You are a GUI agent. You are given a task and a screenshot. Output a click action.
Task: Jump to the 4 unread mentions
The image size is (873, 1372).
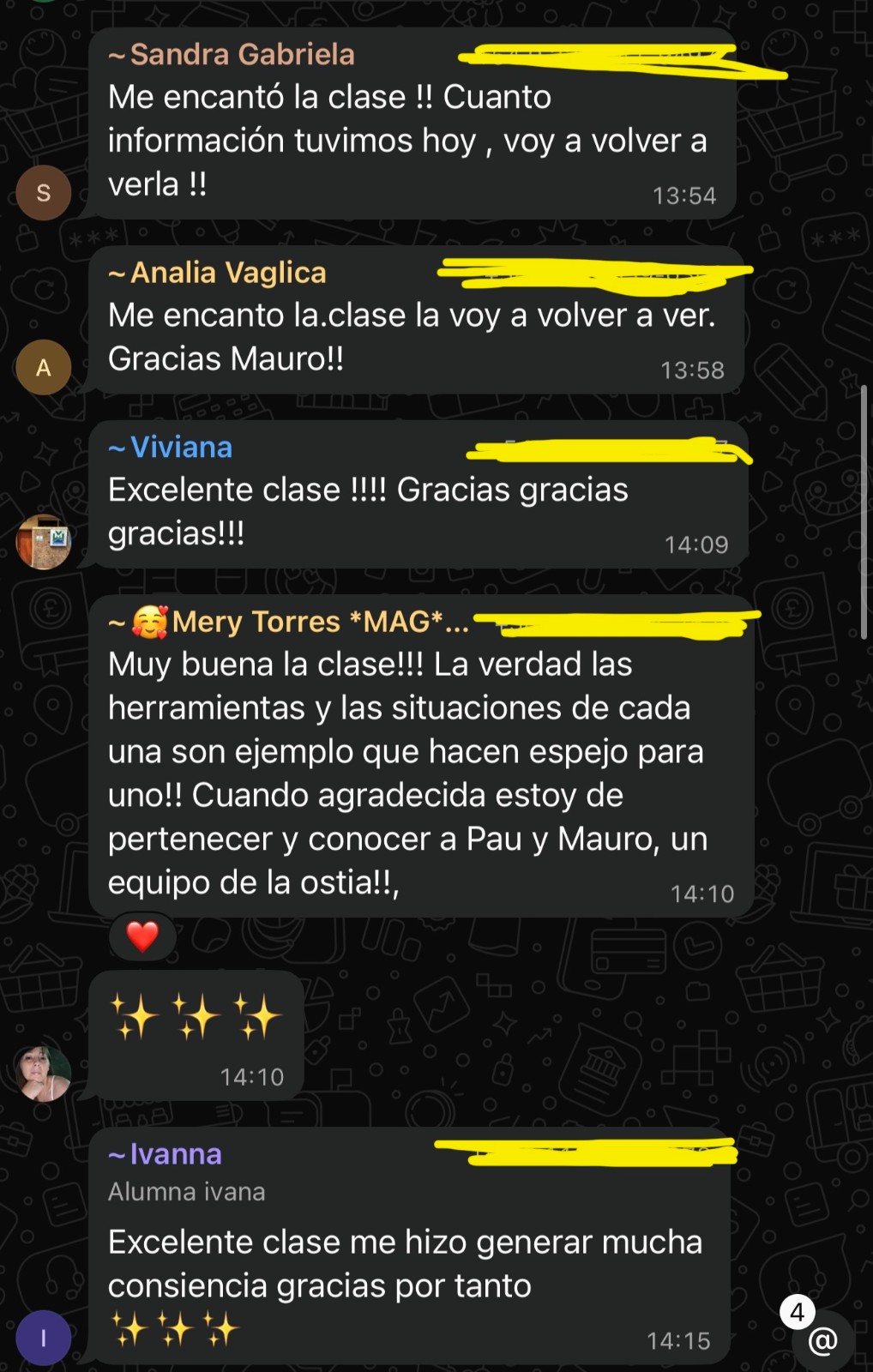coord(822,1339)
